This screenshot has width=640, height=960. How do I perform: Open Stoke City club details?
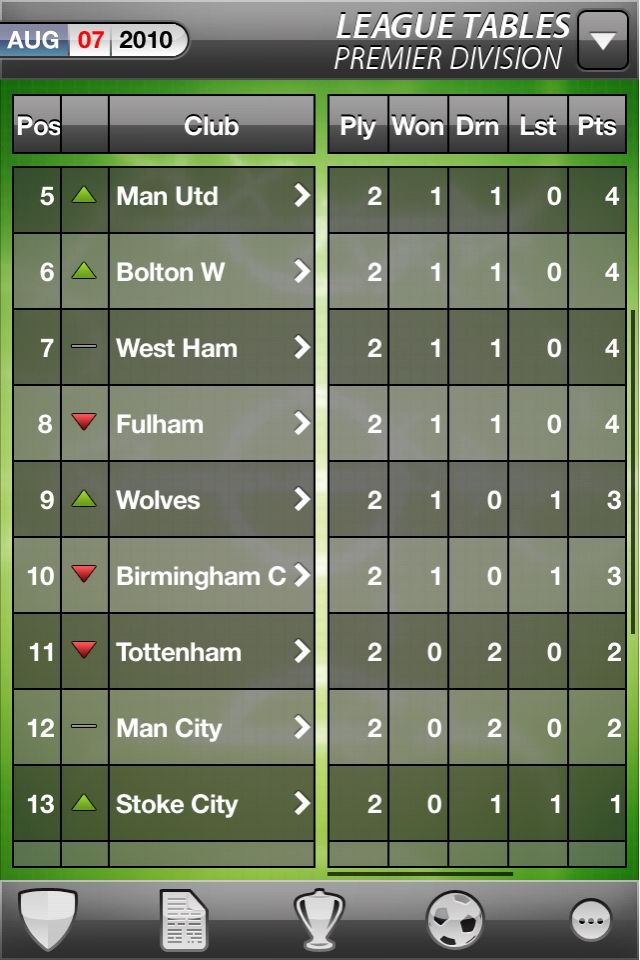tap(212, 804)
